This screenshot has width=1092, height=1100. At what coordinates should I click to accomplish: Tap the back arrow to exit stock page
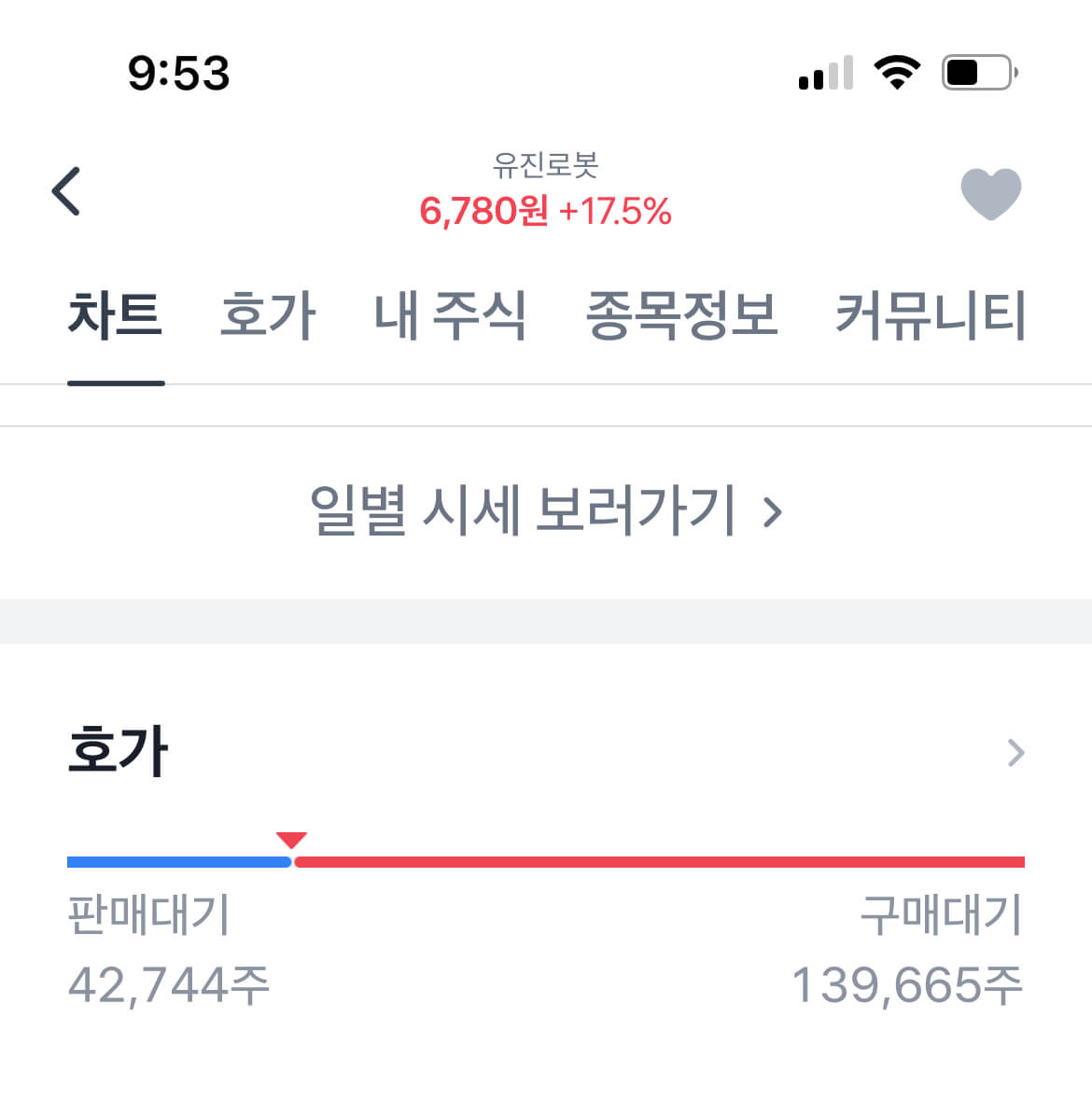(x=65, y=189)
